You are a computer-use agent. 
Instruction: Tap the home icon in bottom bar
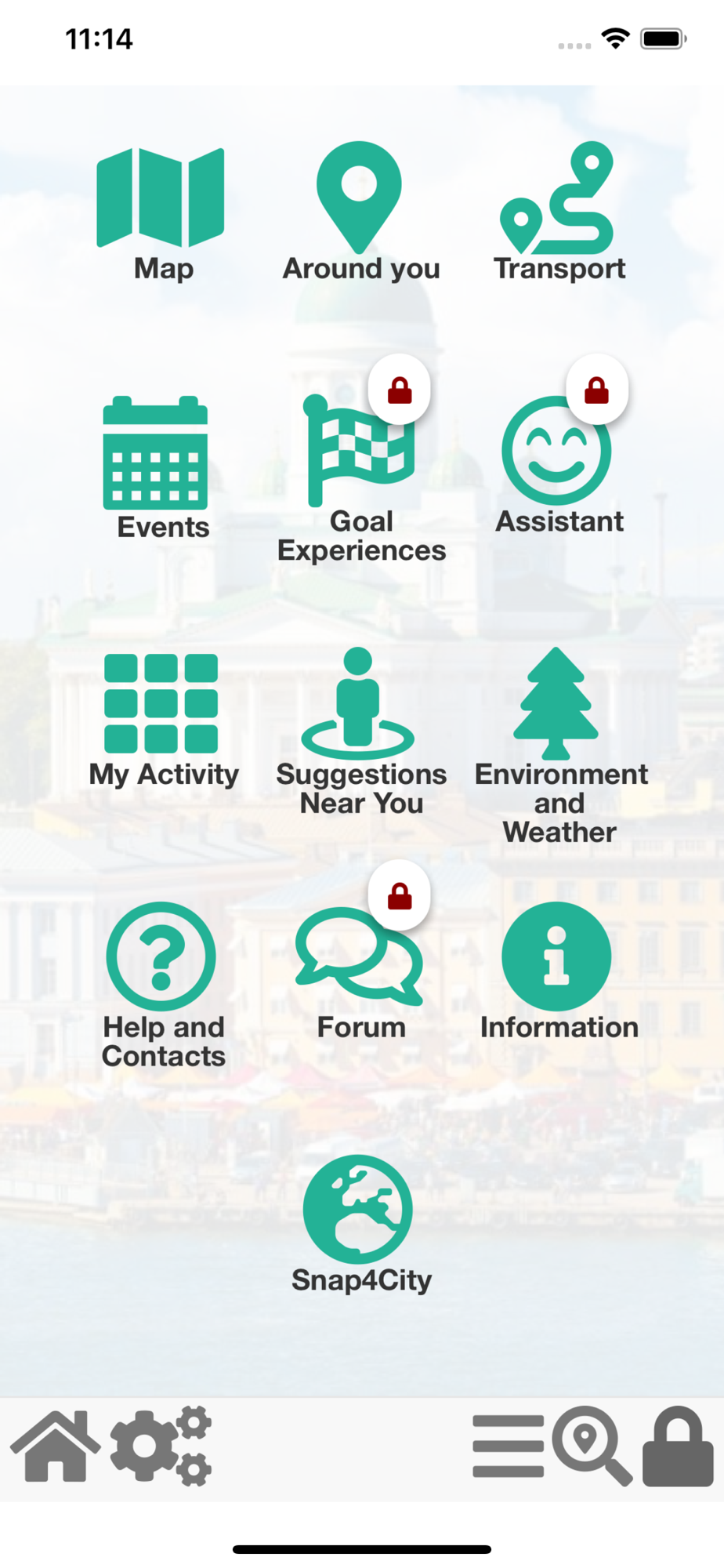pos(55,1446)
